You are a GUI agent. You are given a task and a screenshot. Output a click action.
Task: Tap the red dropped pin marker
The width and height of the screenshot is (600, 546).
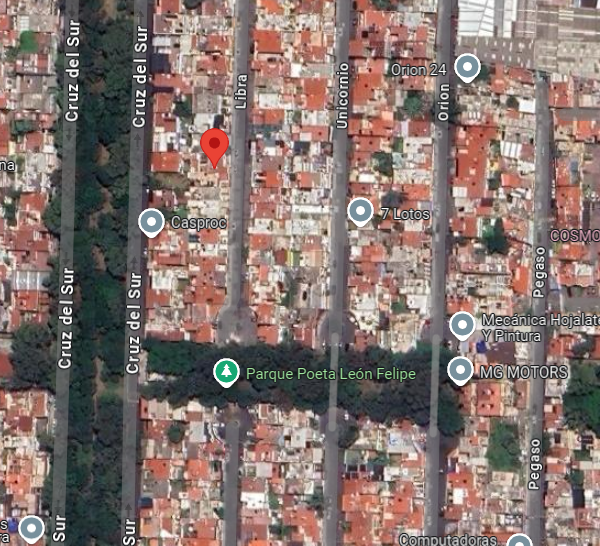point(215,148)
